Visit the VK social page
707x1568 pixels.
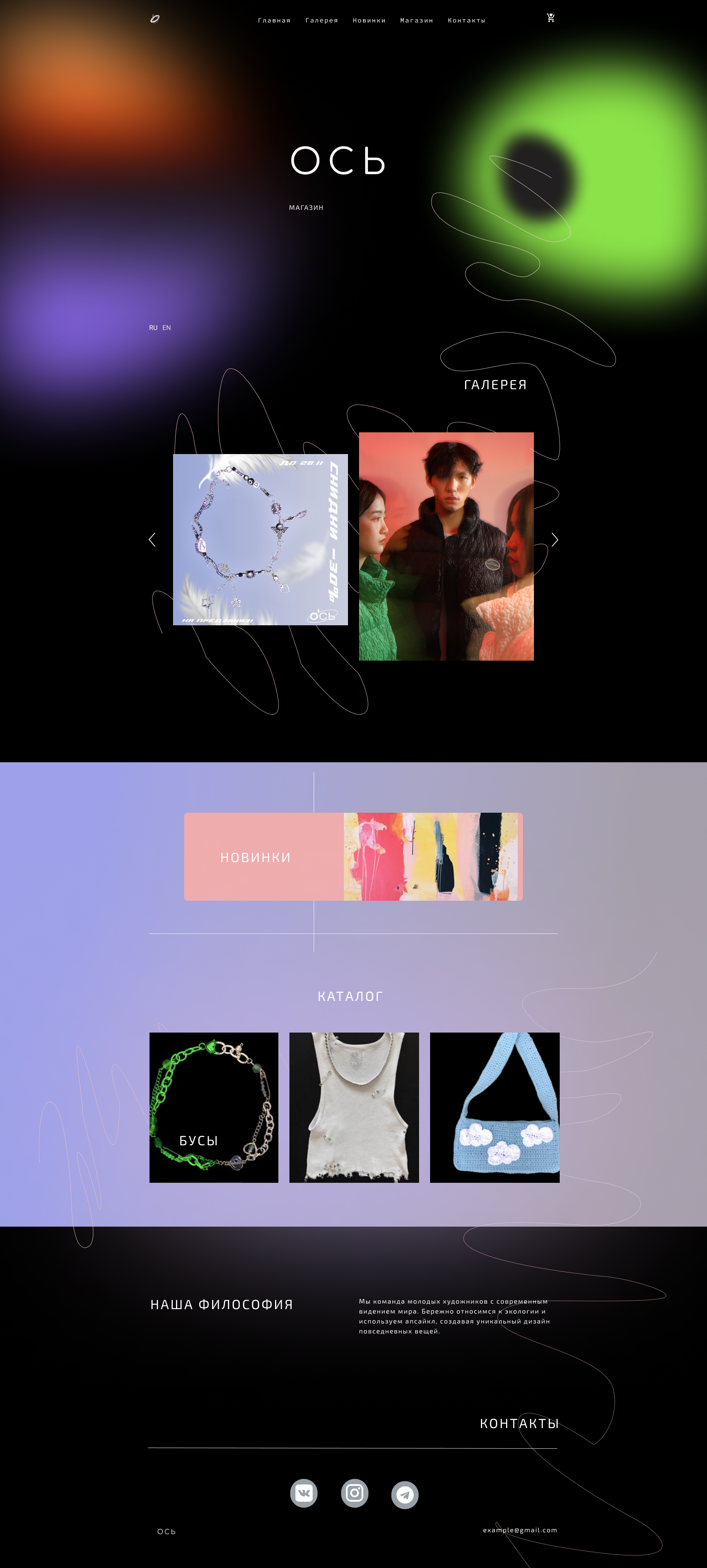[304, 1493]
